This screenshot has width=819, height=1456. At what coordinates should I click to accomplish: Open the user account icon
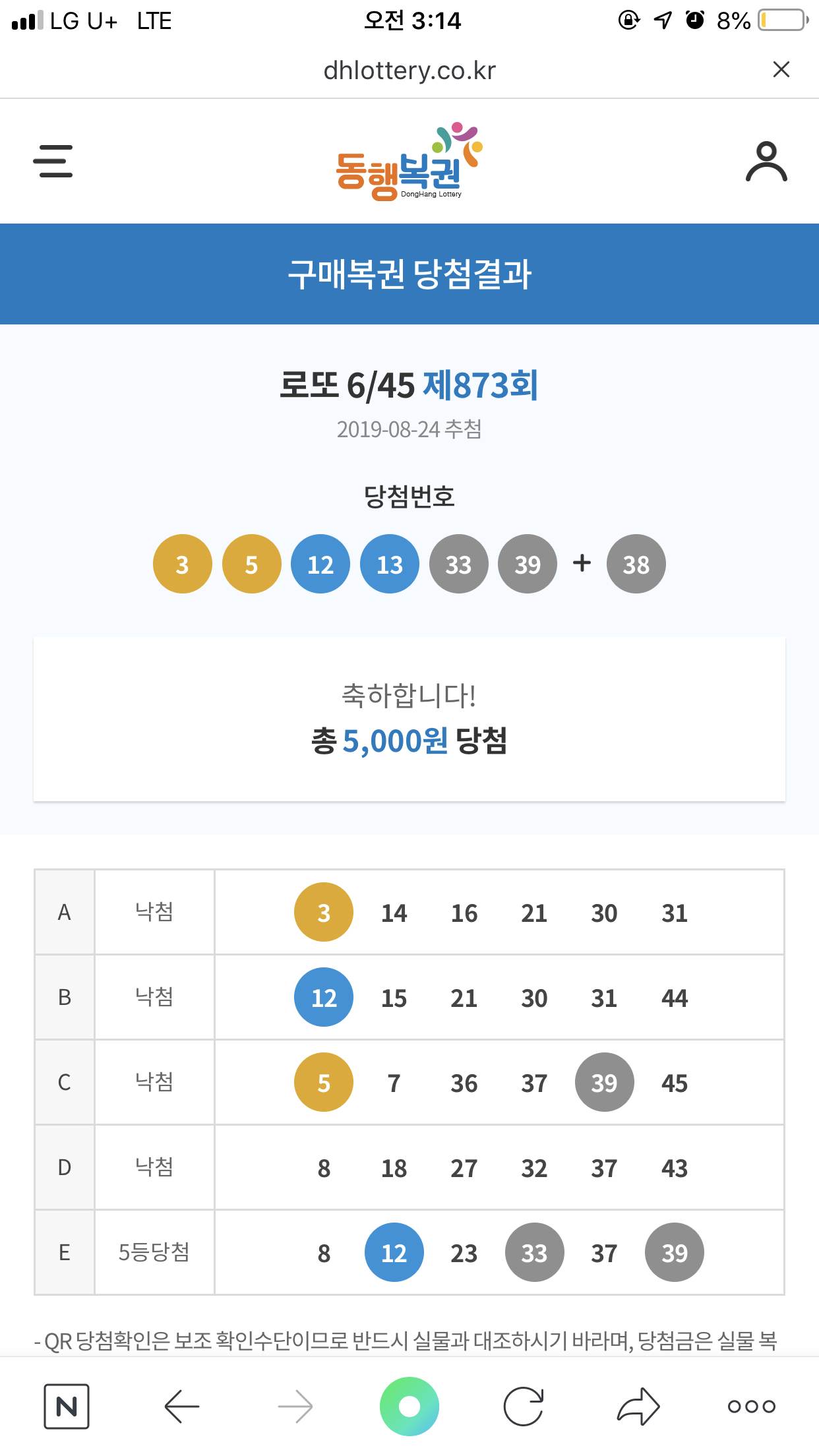[766, 162]
